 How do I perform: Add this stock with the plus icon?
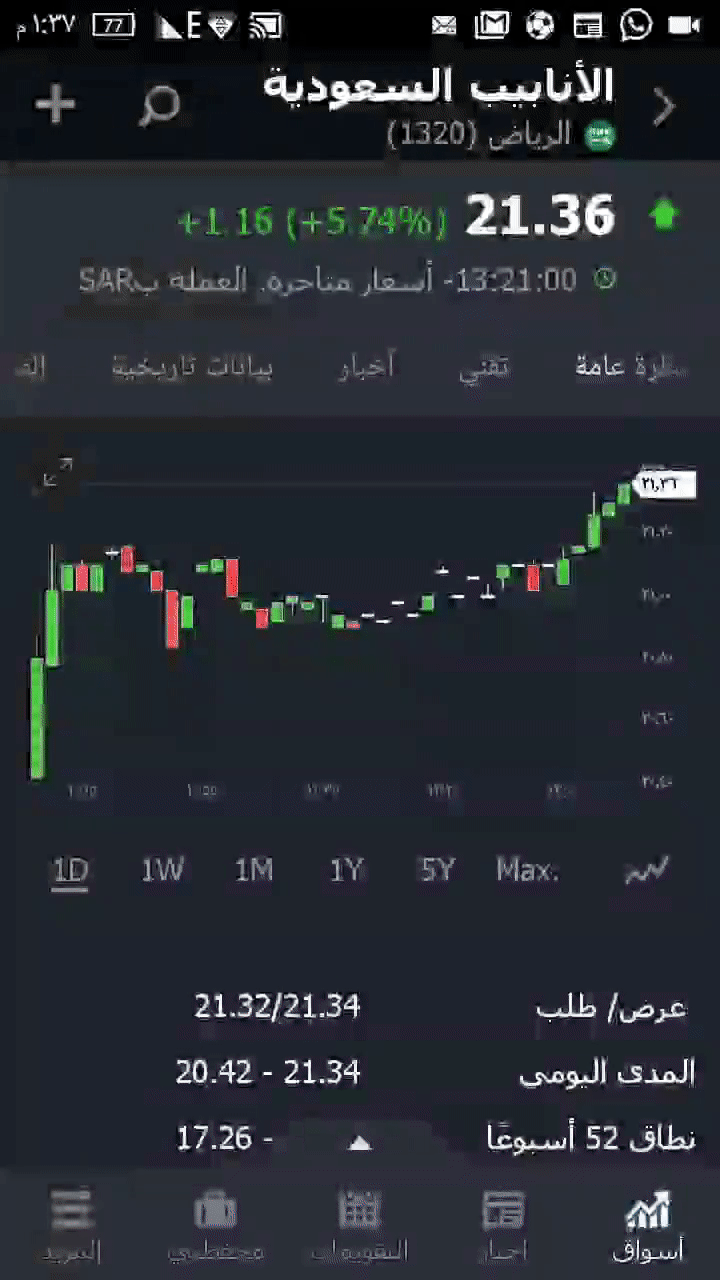55,105
